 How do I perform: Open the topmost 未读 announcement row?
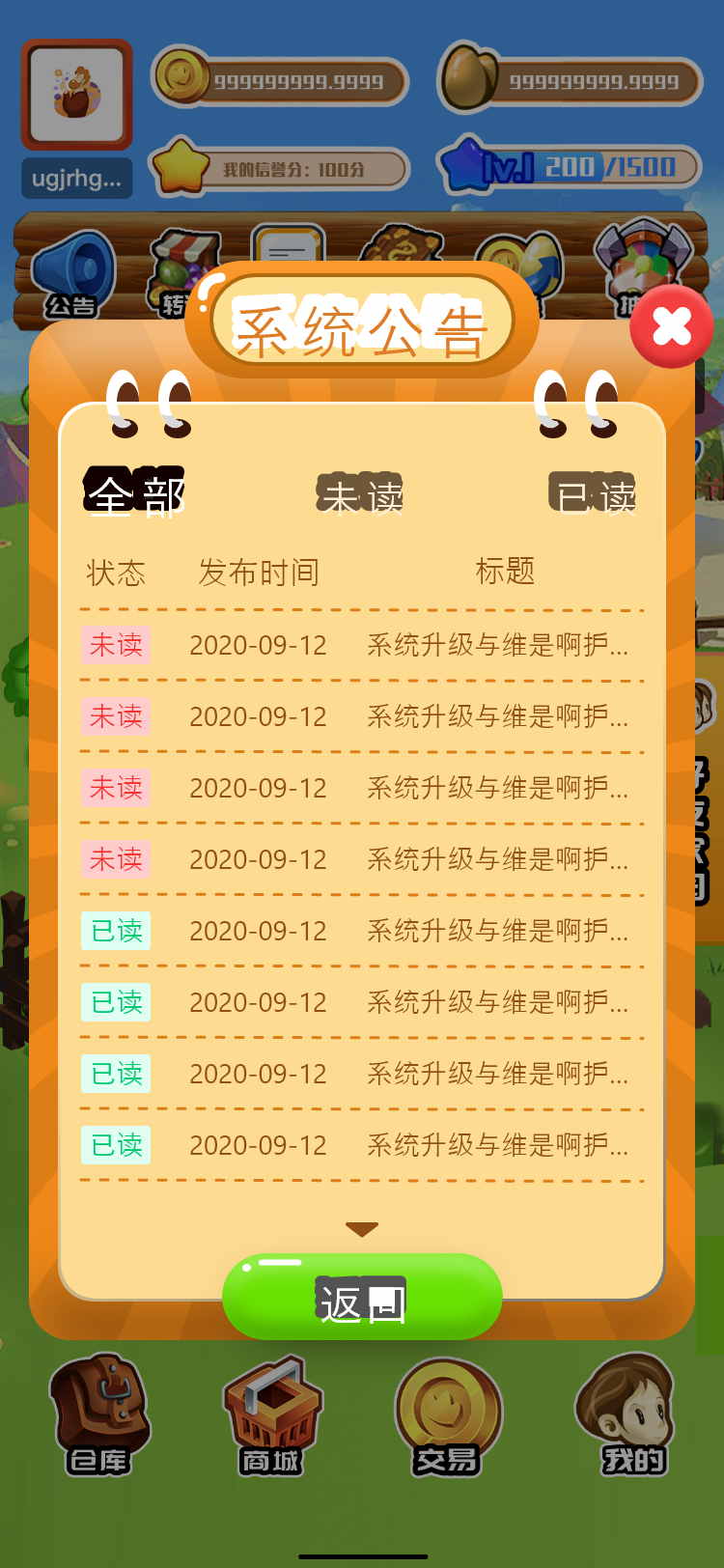[361, 645]
